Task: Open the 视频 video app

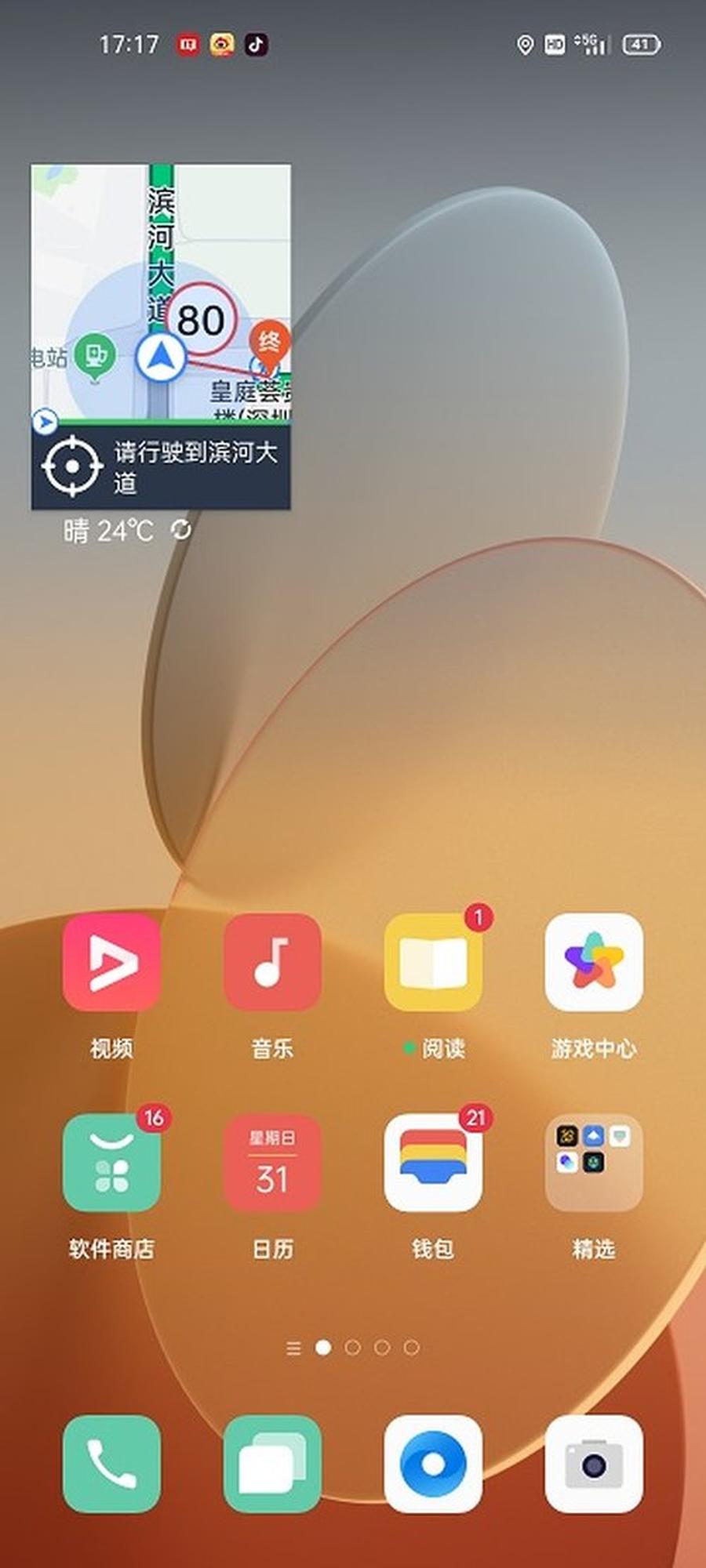Action: click(111, 961)
